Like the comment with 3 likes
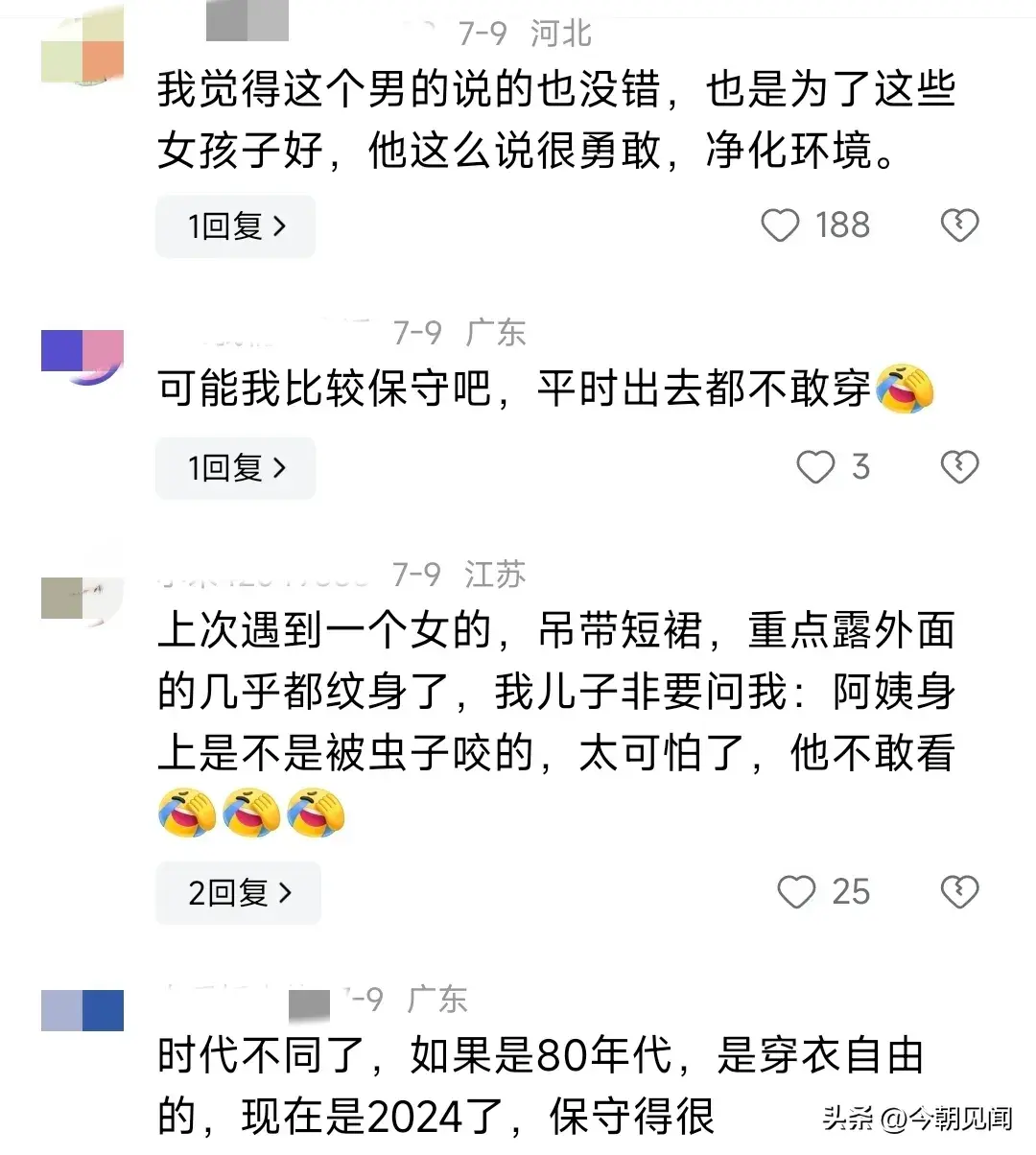Image resolution: width=1036 pixels, height=1155 pixels. pyautogui.click(x=815, y=467)
